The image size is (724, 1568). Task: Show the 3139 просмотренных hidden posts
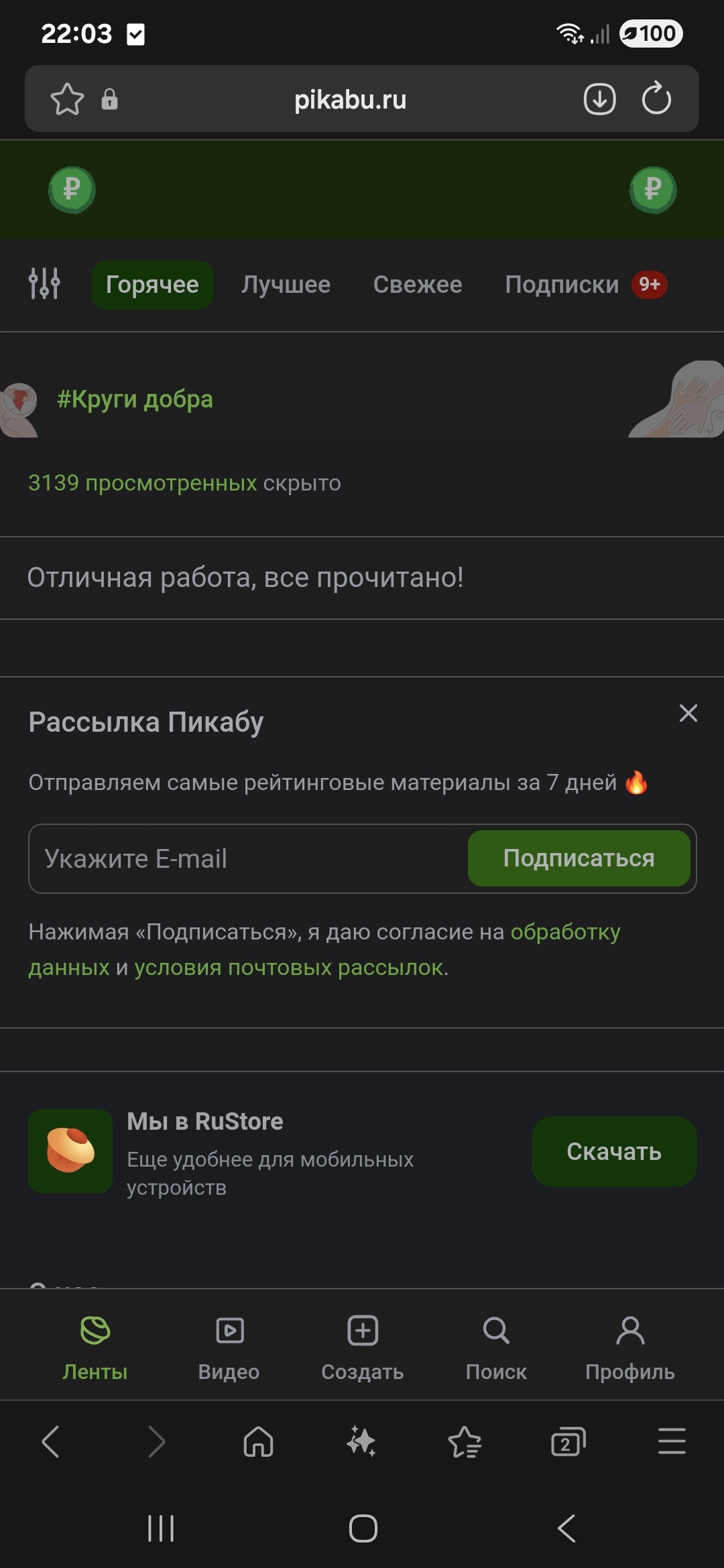(x=142, y=483)
